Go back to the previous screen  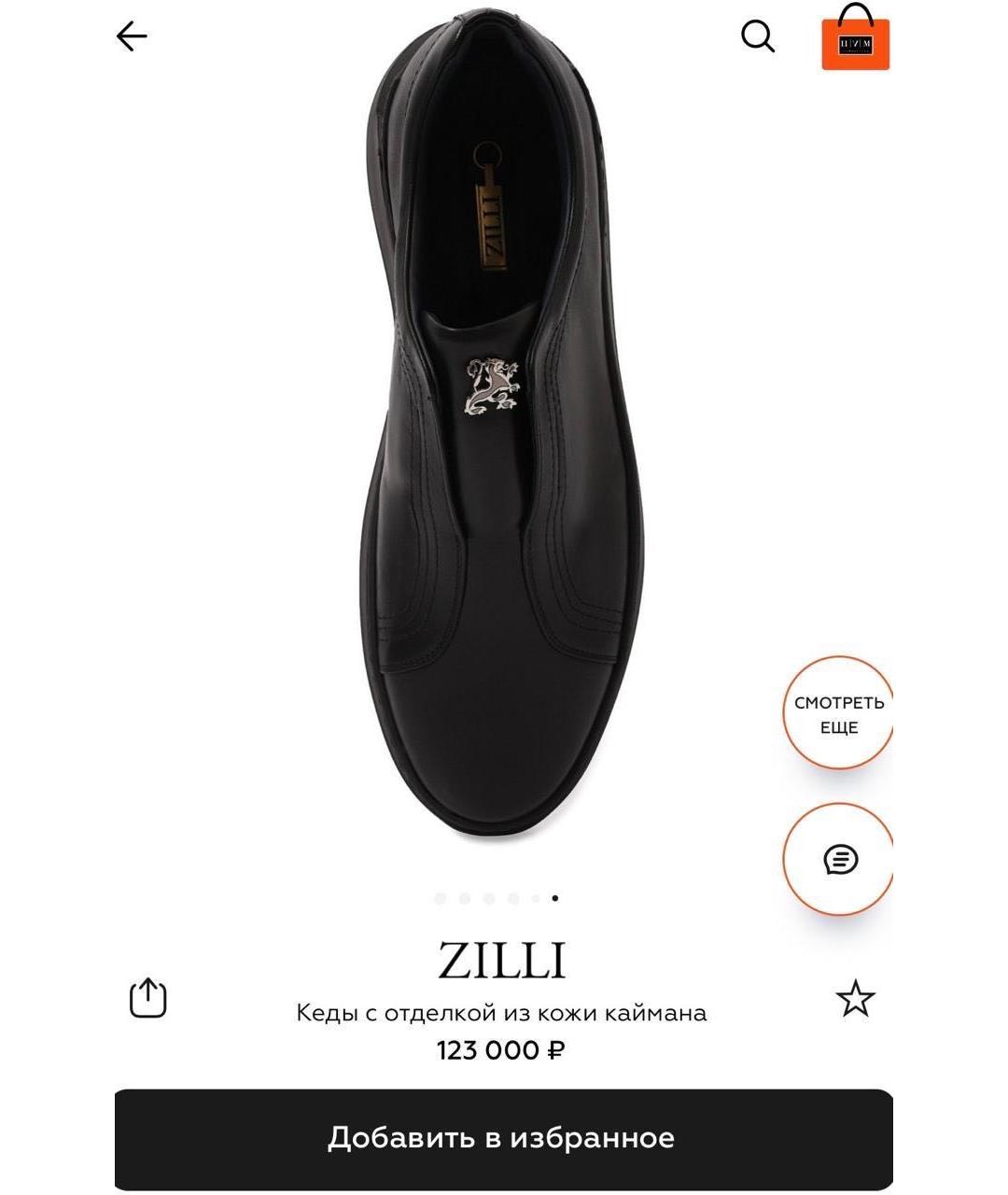point(132,36)
